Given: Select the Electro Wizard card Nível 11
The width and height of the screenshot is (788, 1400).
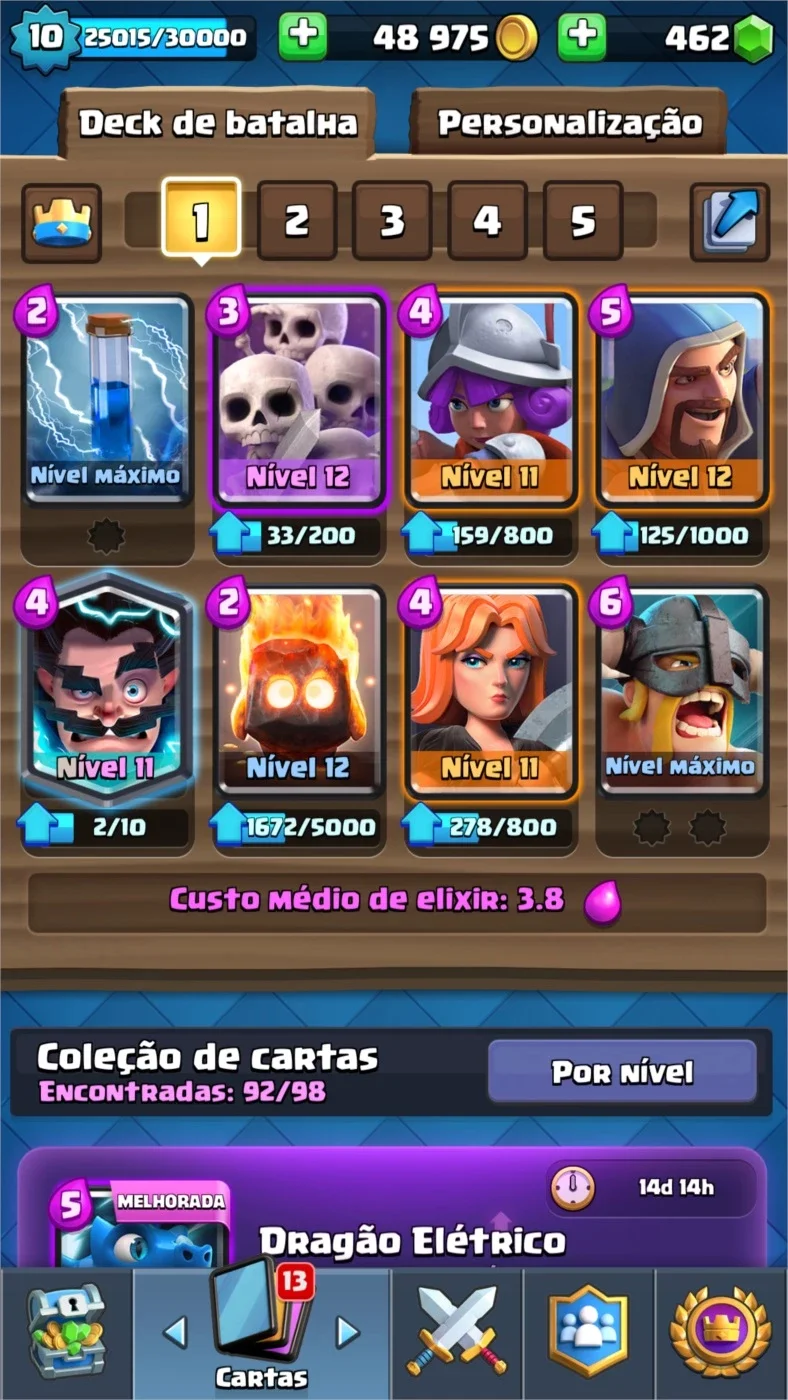Looking at the screenshot, I should [105, 690].
